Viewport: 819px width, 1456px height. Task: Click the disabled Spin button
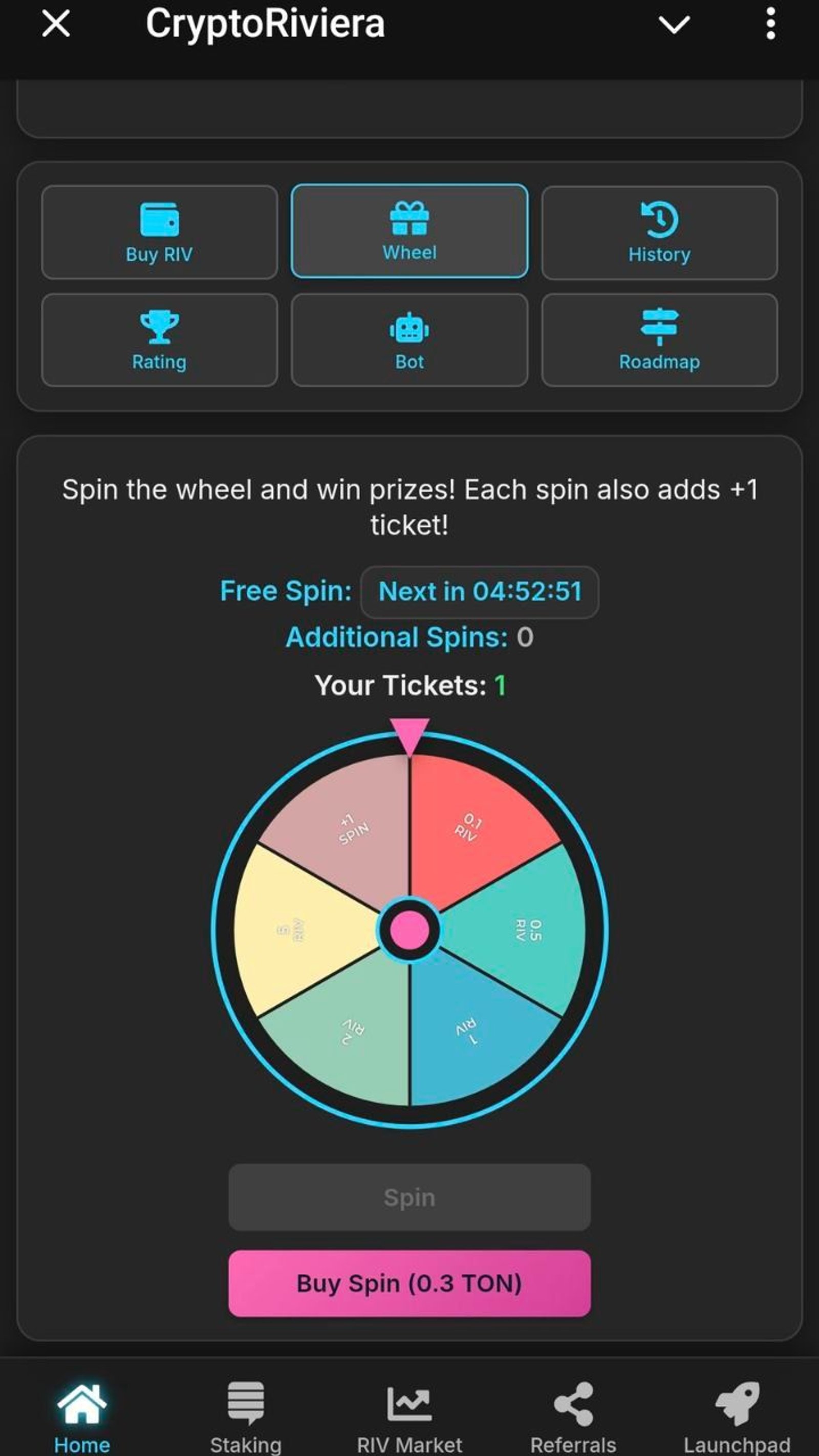[x=409, y=1196]
